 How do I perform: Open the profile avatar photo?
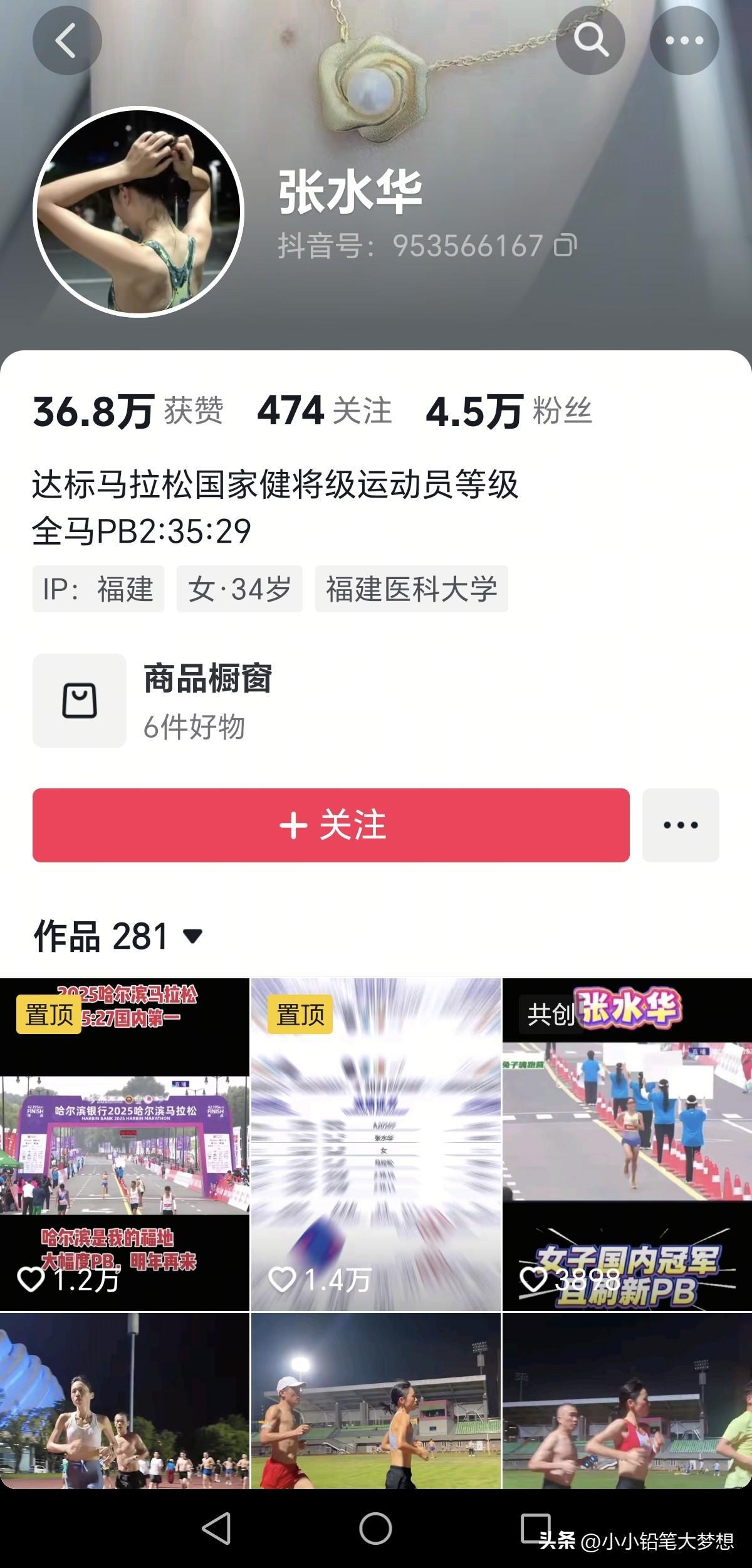coord(138,212)
